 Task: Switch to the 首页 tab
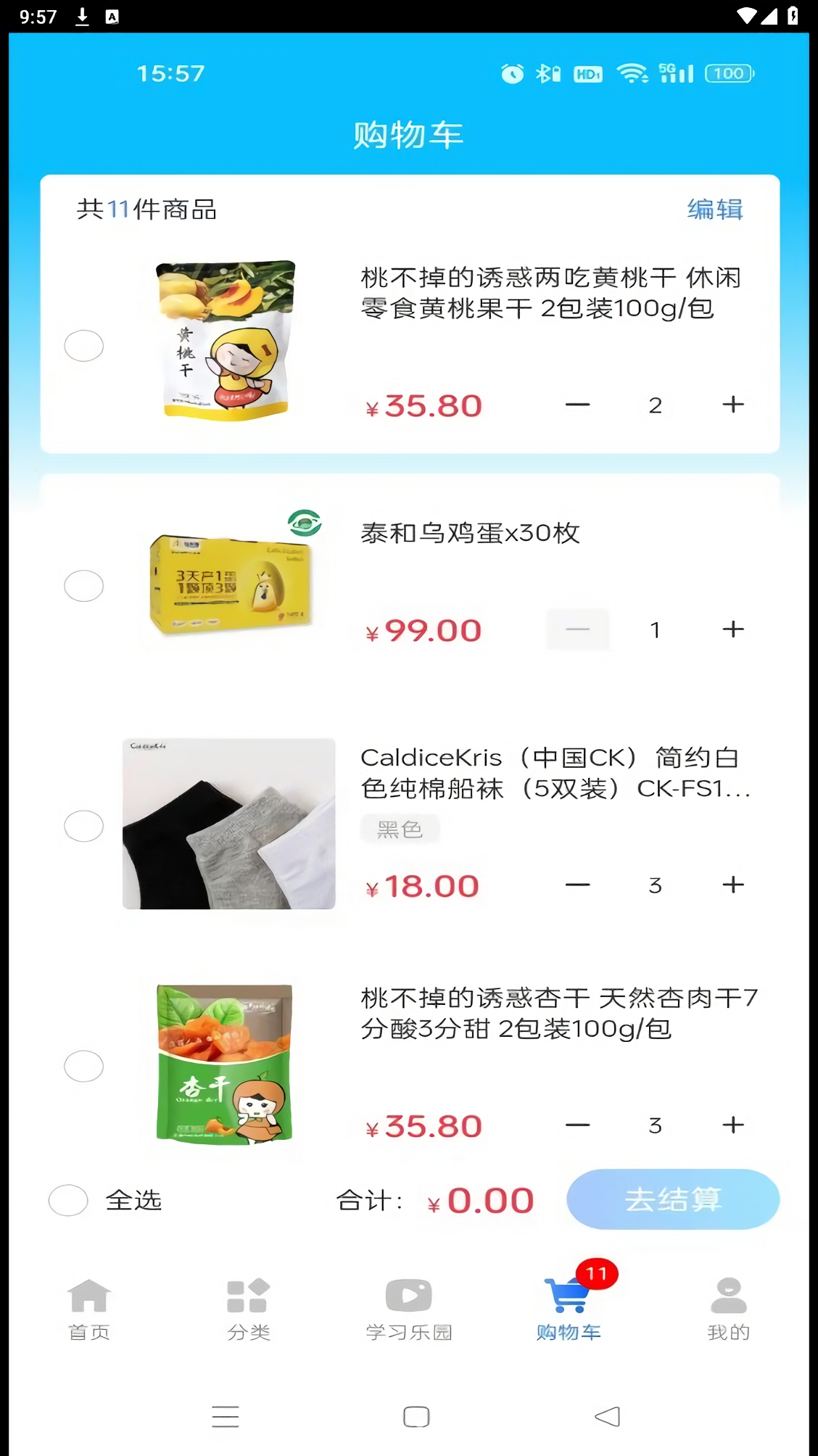(89, 1309)
